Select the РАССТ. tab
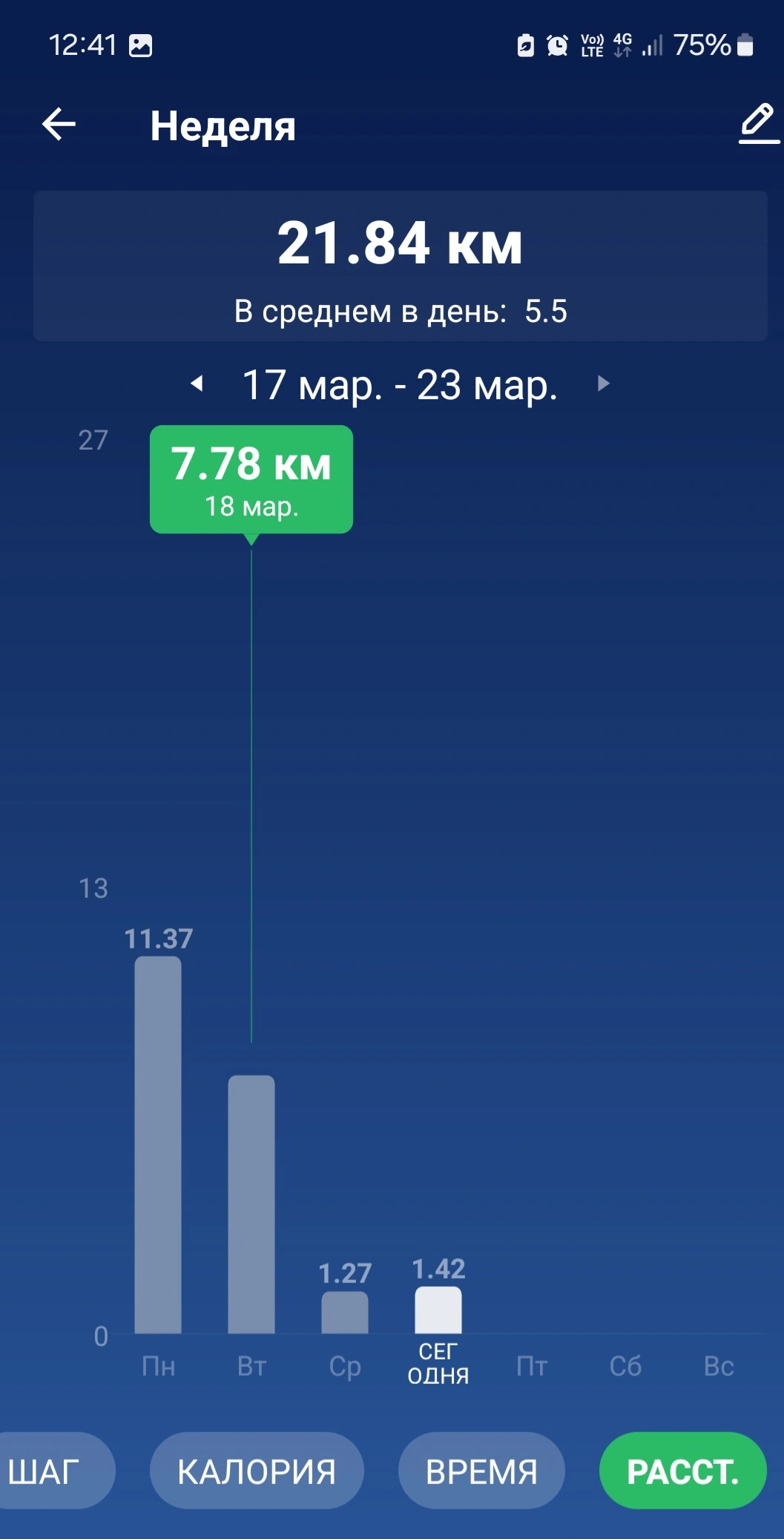 coord(682,1471)
